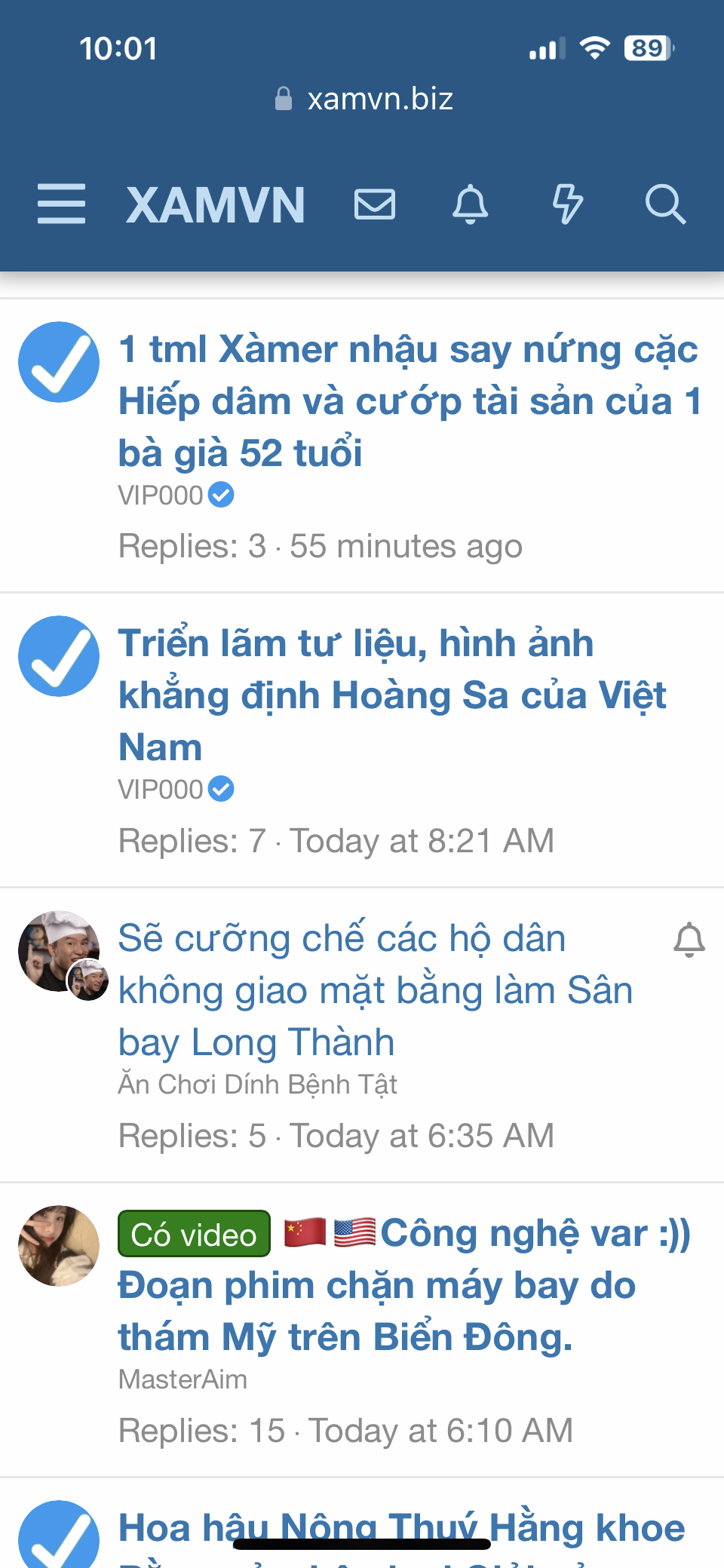View author MasterAim's profile
This screenshot has height=1568, width=724.
tap(183, 1379)
